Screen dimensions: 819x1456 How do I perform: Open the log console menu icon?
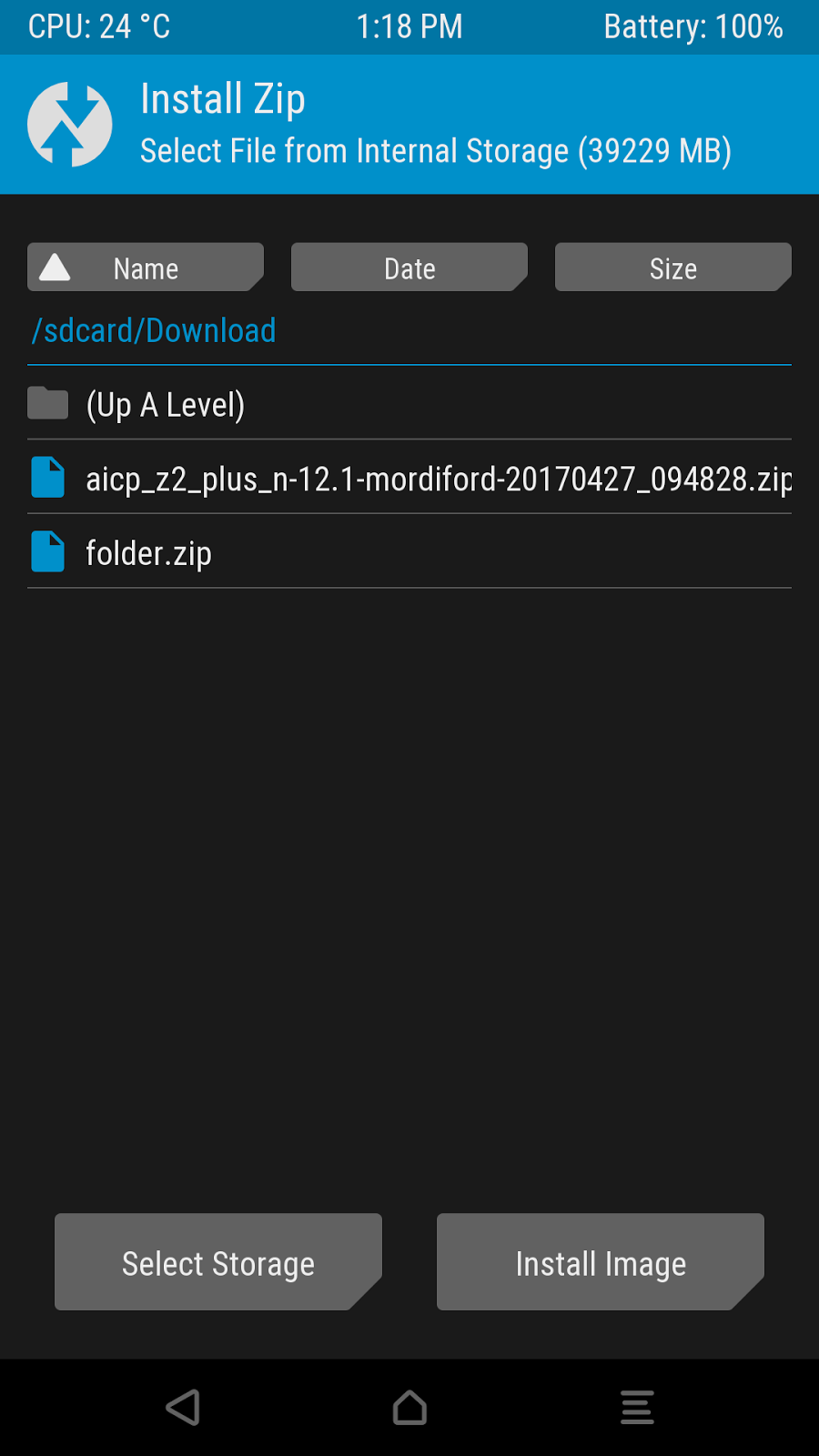click(637, 1407)
